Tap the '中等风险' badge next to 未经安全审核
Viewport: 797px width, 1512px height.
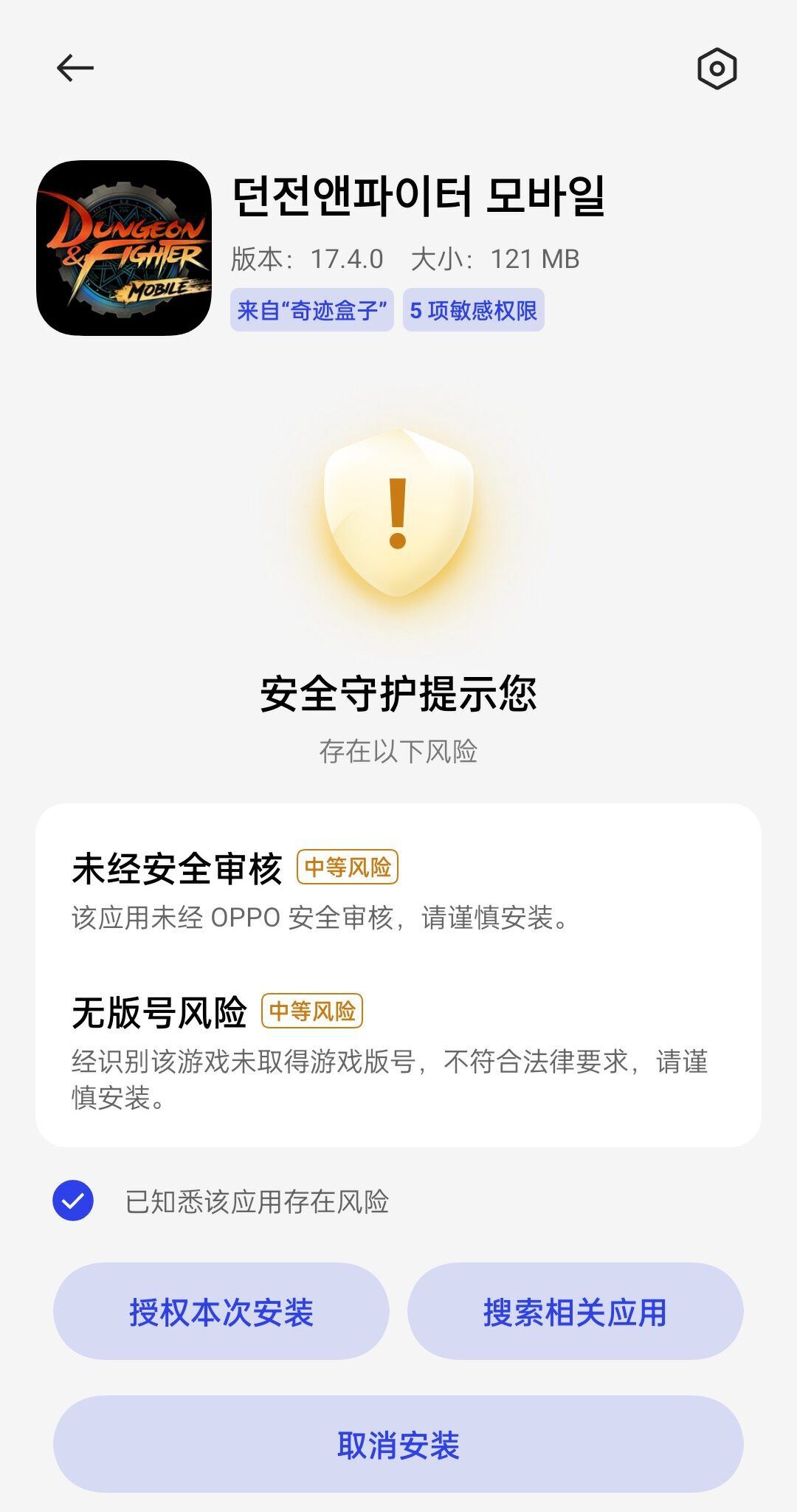click(348, 868)
